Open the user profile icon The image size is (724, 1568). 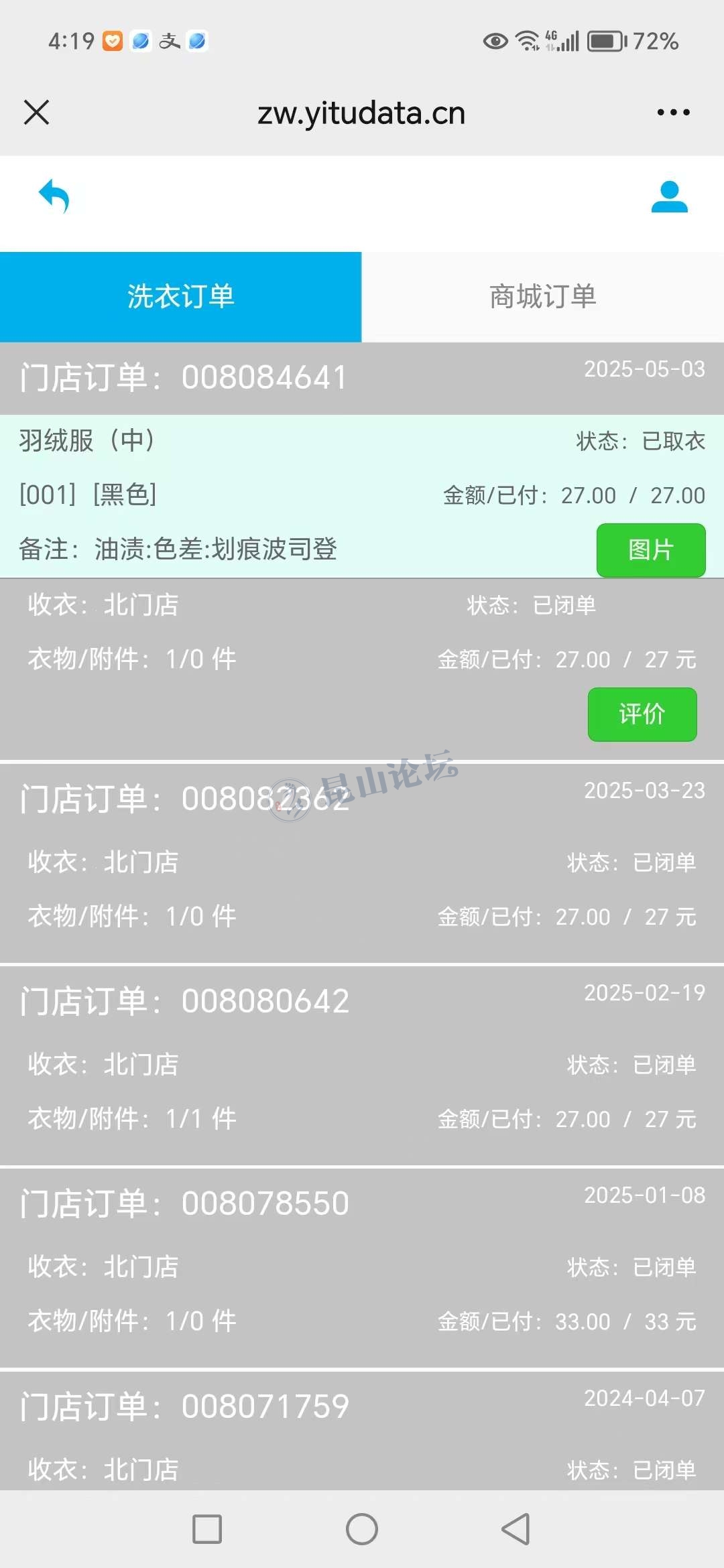pos(669,197)
